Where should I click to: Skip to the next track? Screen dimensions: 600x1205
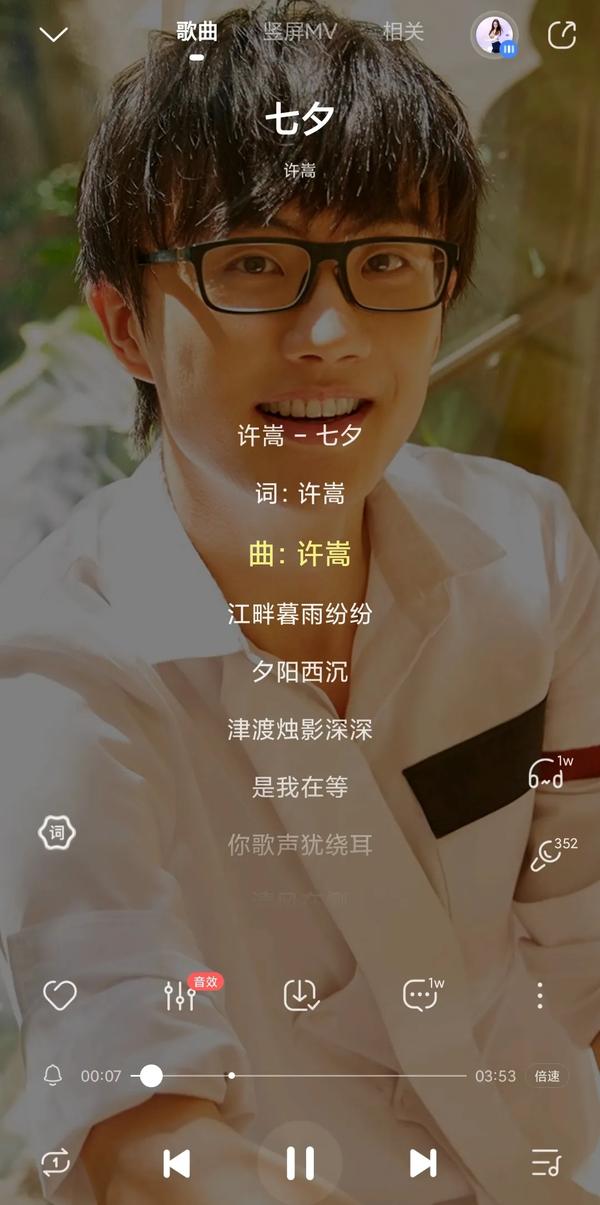[423, 1163]
